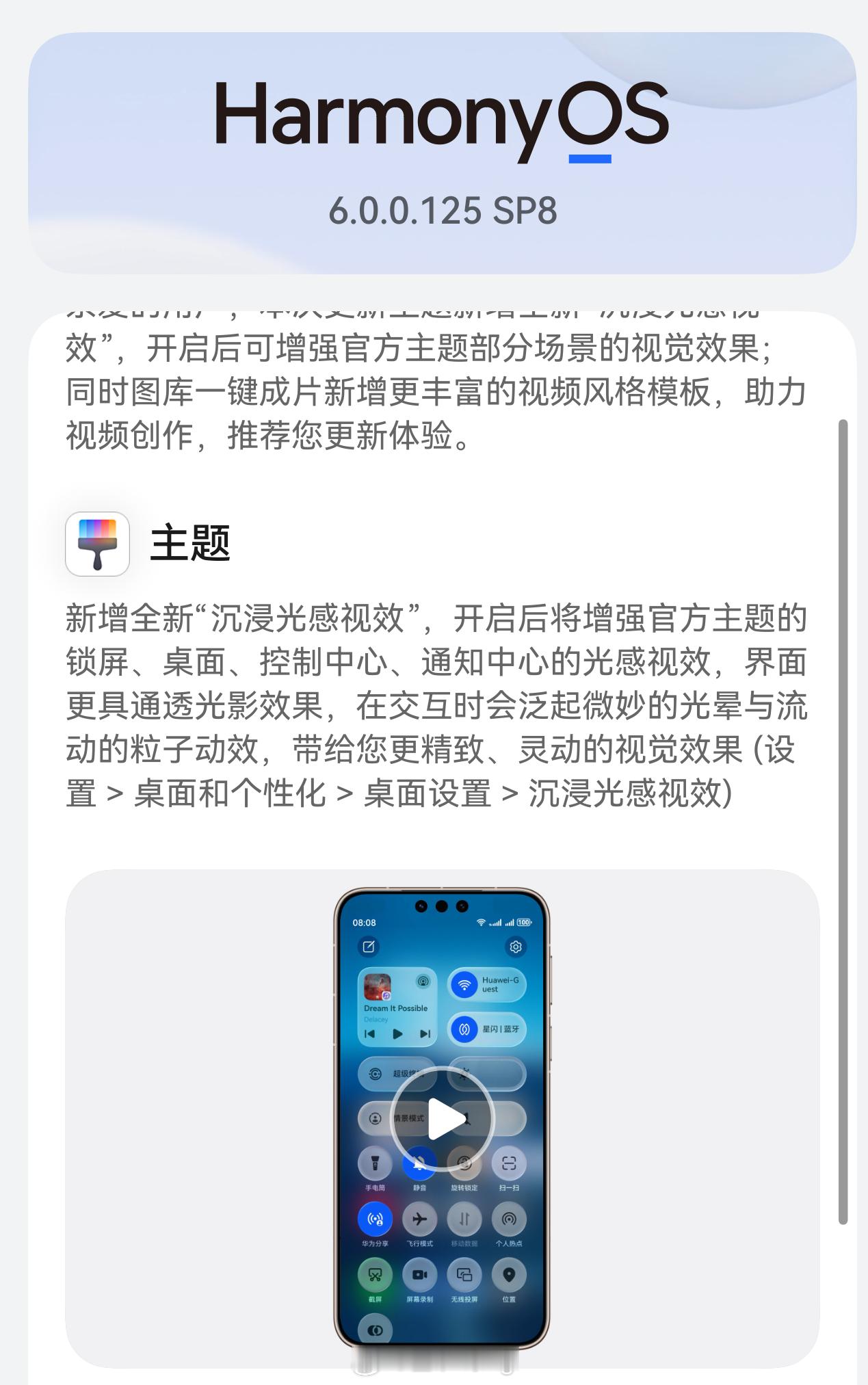The width and height of the screenshot is (868, 1385).
Task: Select the 截屏 screenshot icon
Action: (375, 1274)
